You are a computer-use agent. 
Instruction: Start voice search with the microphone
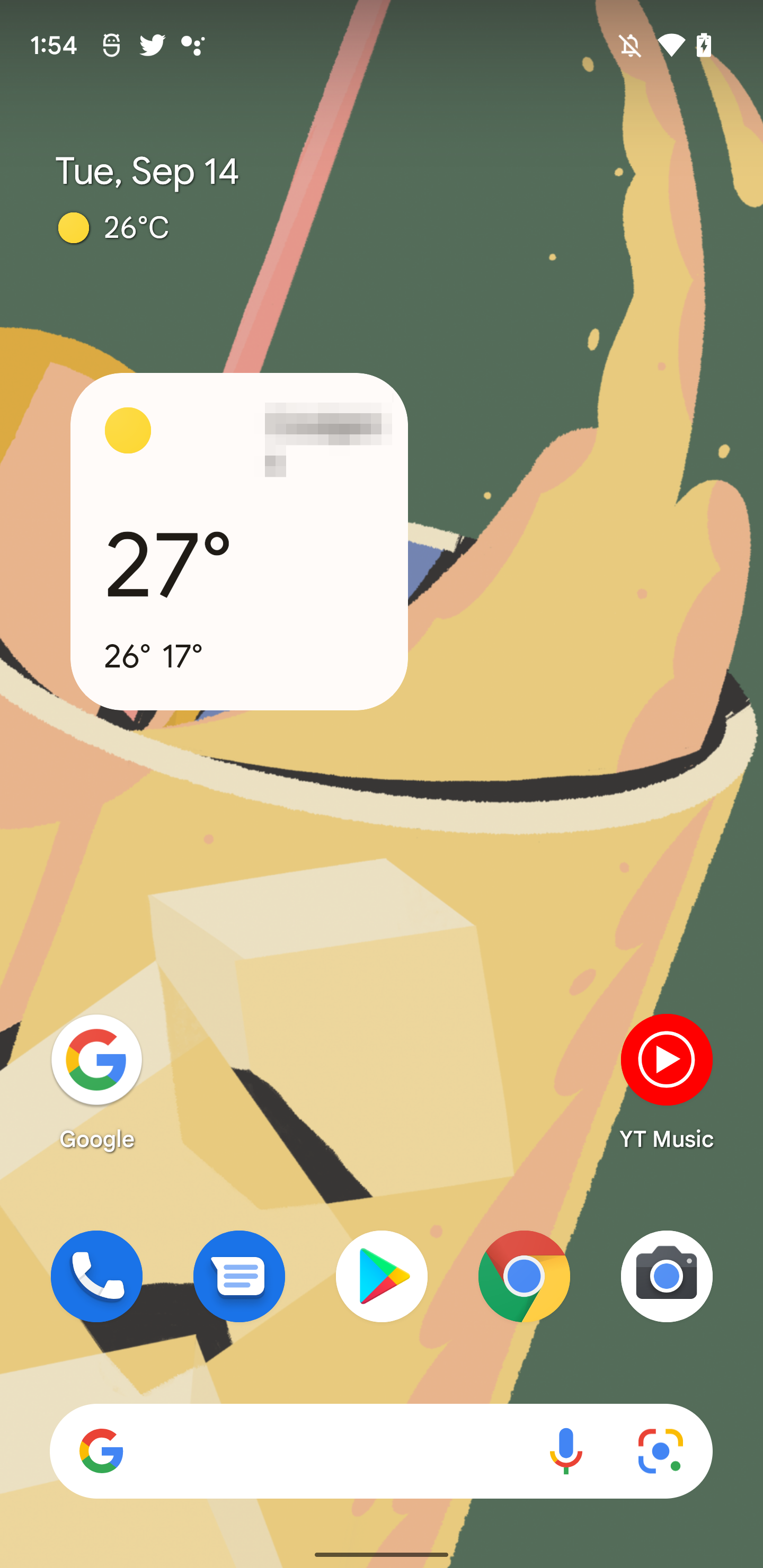[x=566, y=1451]
